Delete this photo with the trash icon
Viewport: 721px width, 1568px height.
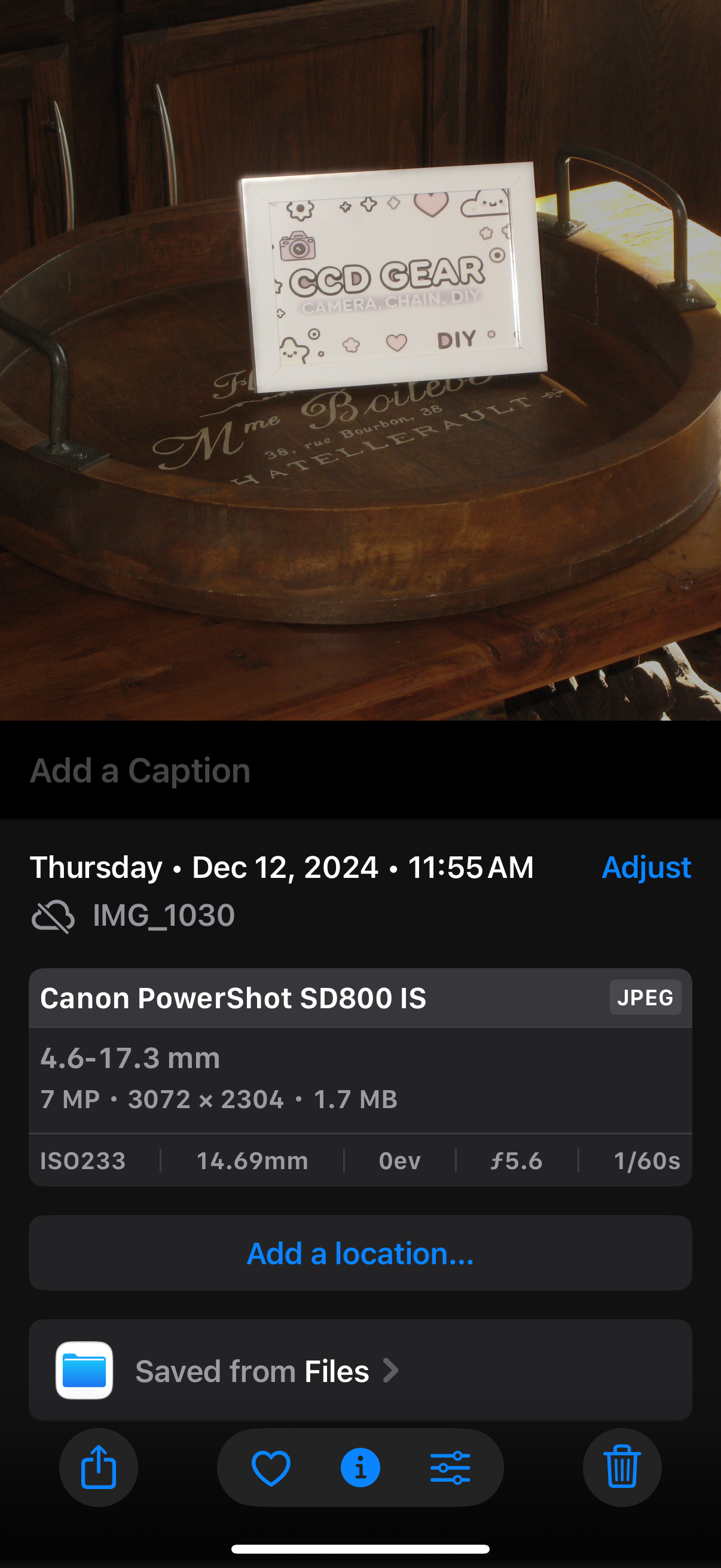(x=622, y=1468)
